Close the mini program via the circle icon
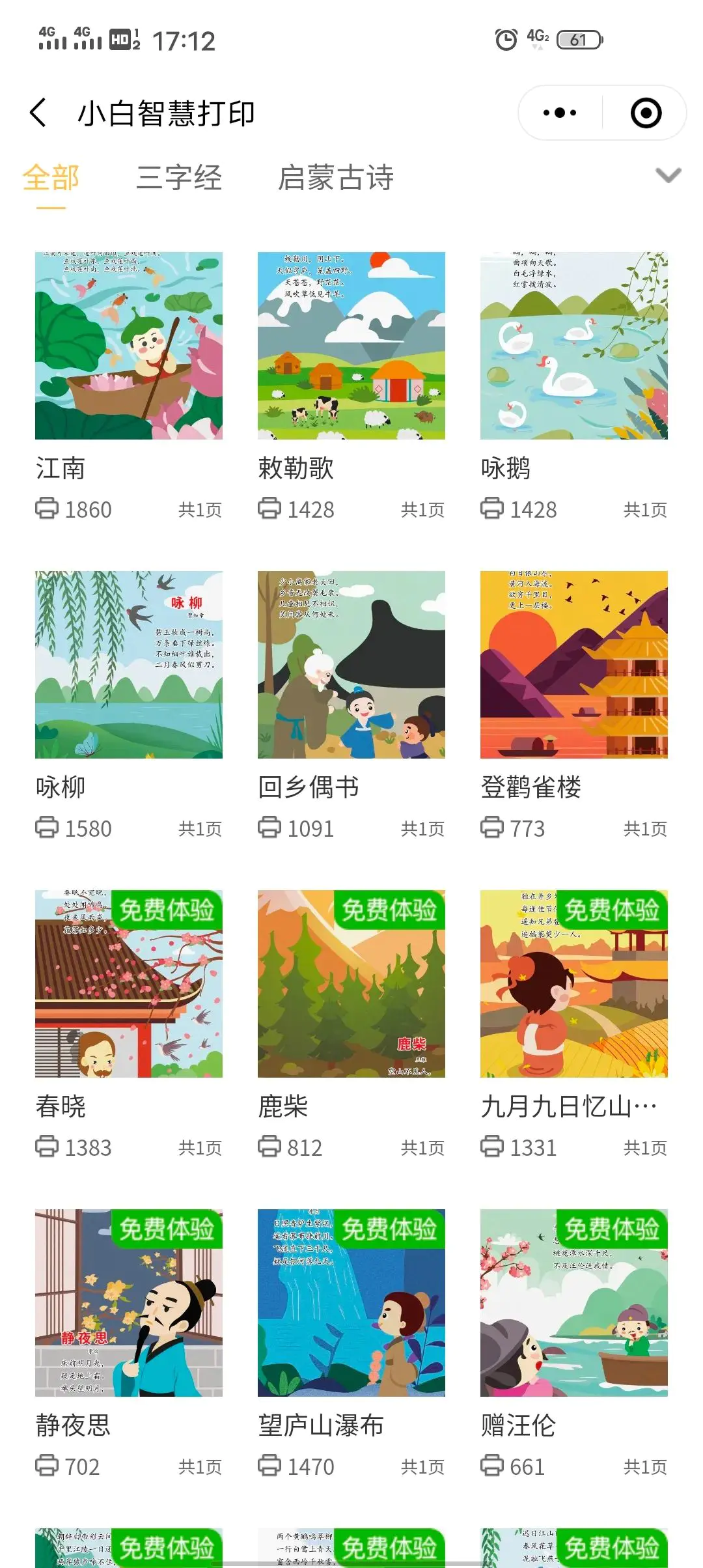The image size is (703, 1568). click(646, 113)
